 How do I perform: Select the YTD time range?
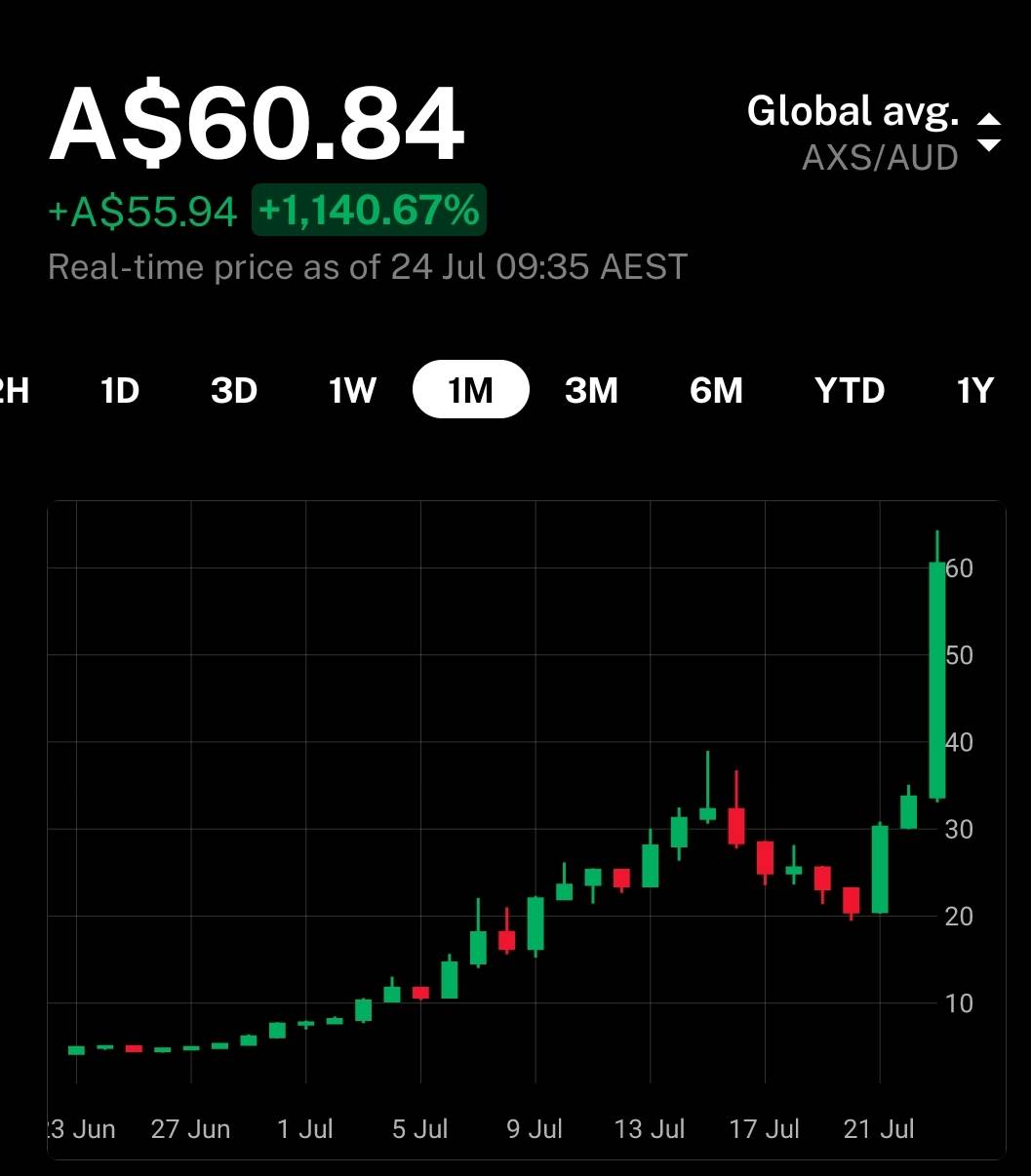(850, 390)
